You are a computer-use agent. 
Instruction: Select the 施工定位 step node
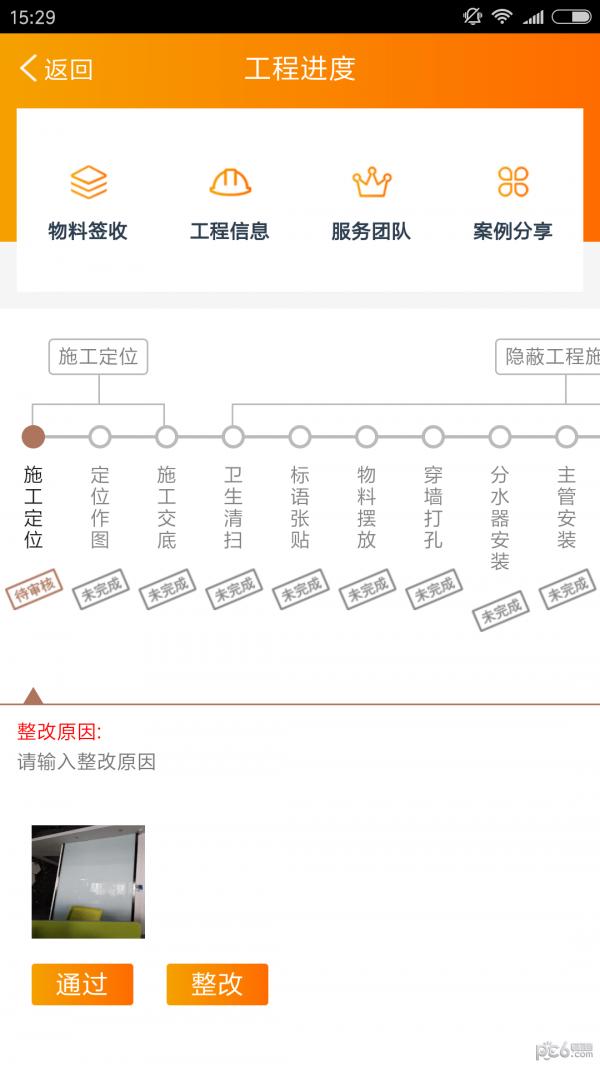tap(33, 437)
